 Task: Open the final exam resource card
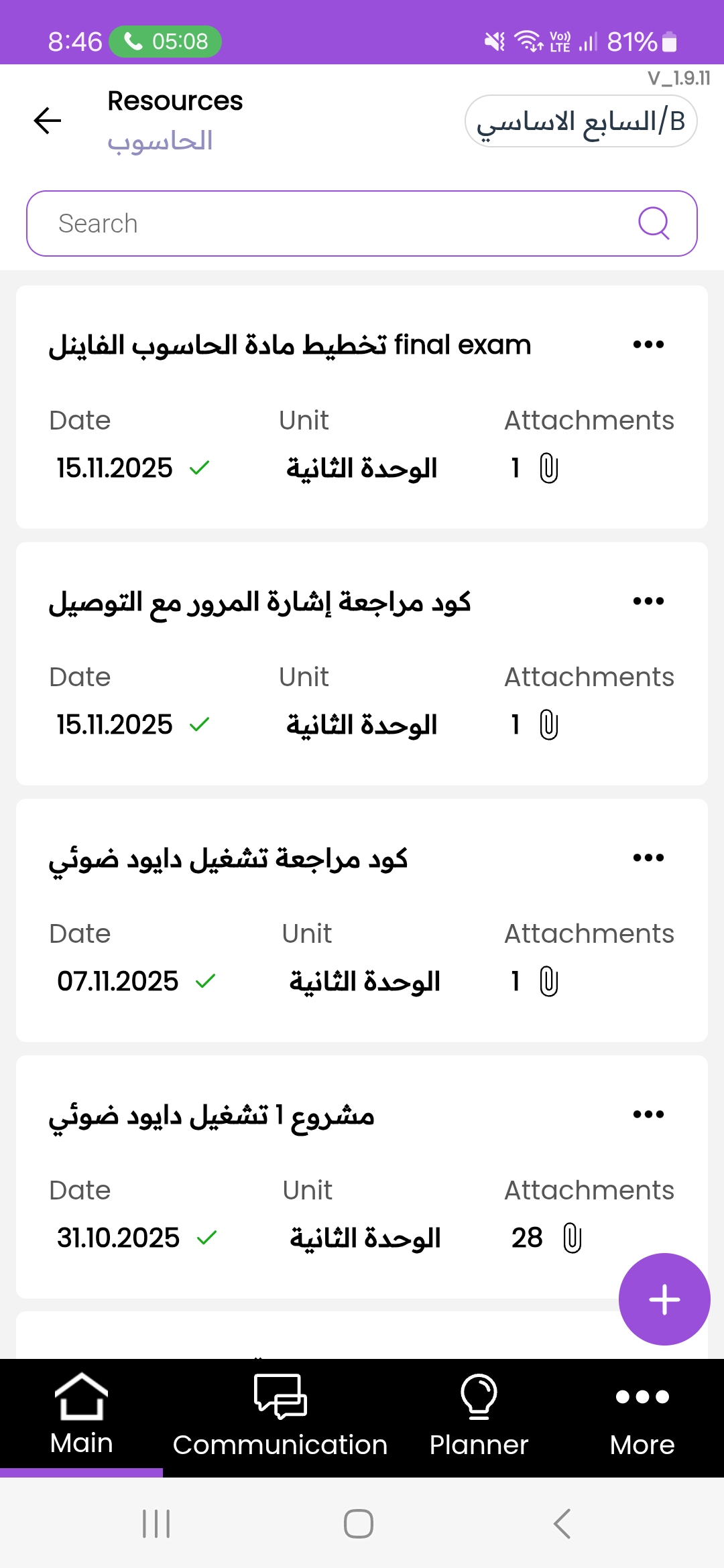pos(290,346)
